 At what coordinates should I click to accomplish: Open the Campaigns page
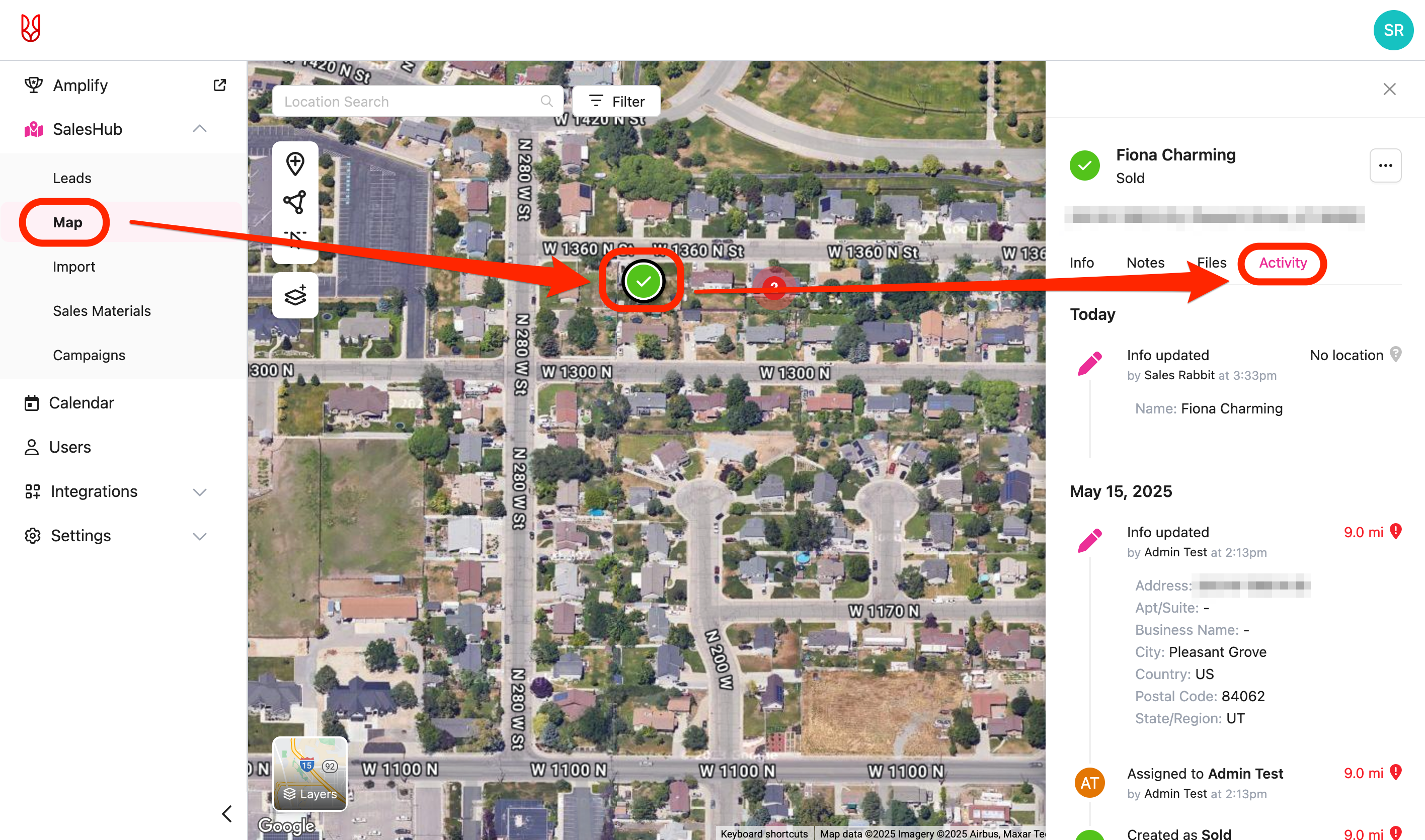89,355
